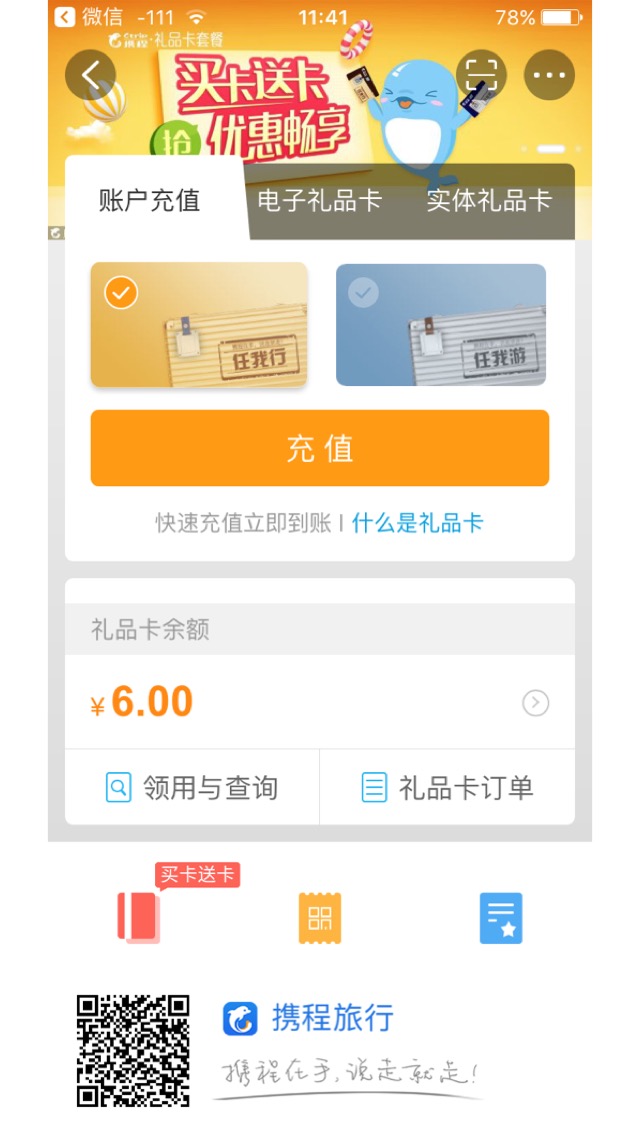640x1136 pixels.
Task: Open 领用与查询
Action: point(192,787)
